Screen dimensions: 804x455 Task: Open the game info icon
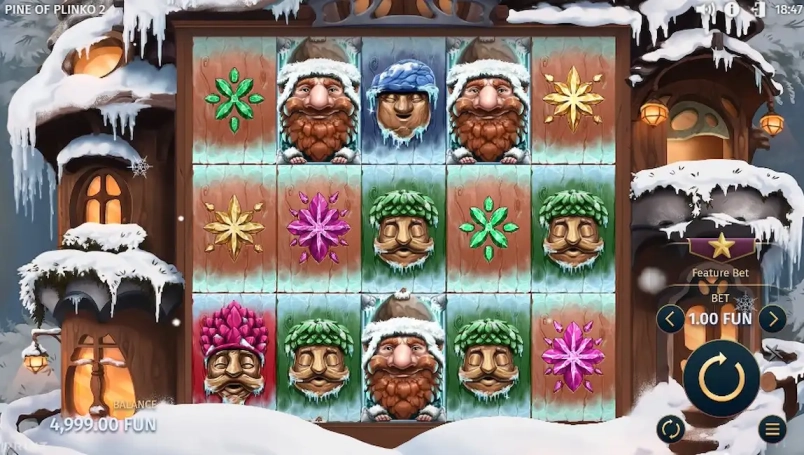tap(731, 9)
